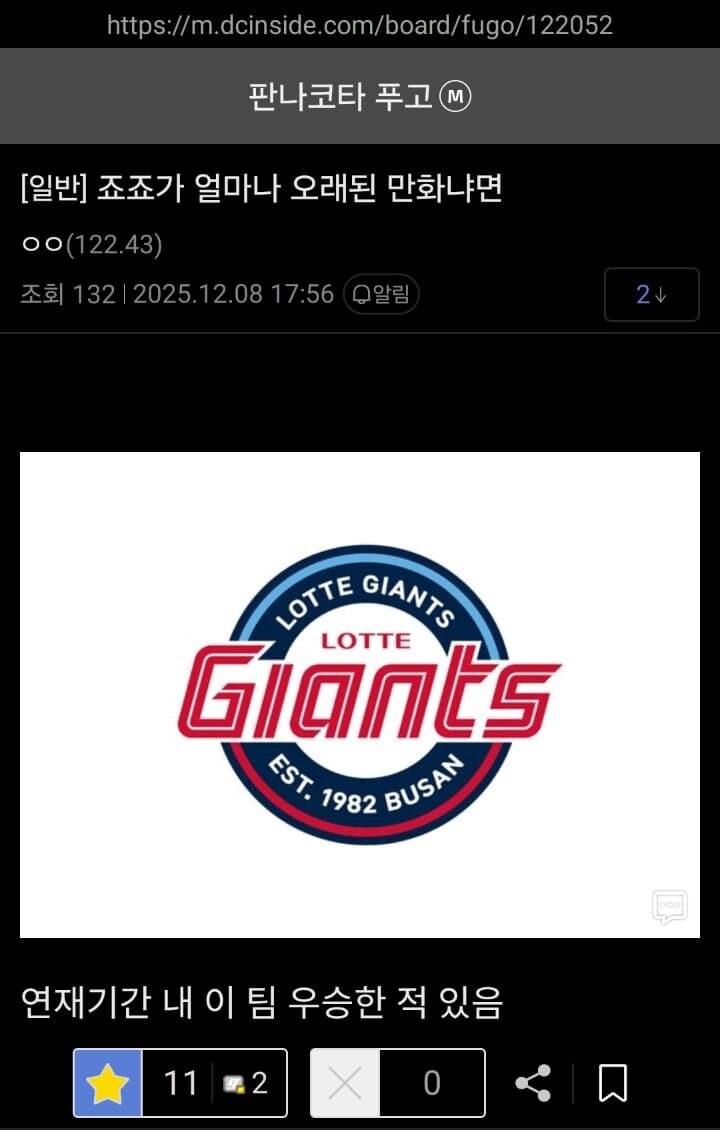Bookmark this post
This screenshot has width=720, height=1130.
tap(612, 1083)
